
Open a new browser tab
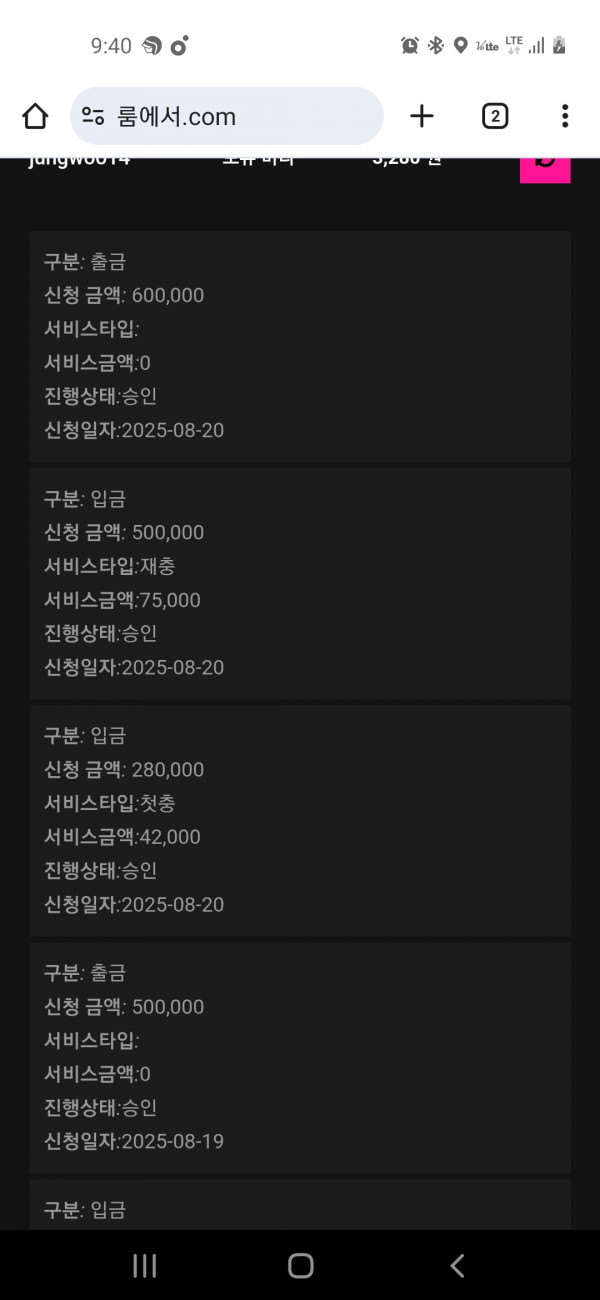click(422, 116)
